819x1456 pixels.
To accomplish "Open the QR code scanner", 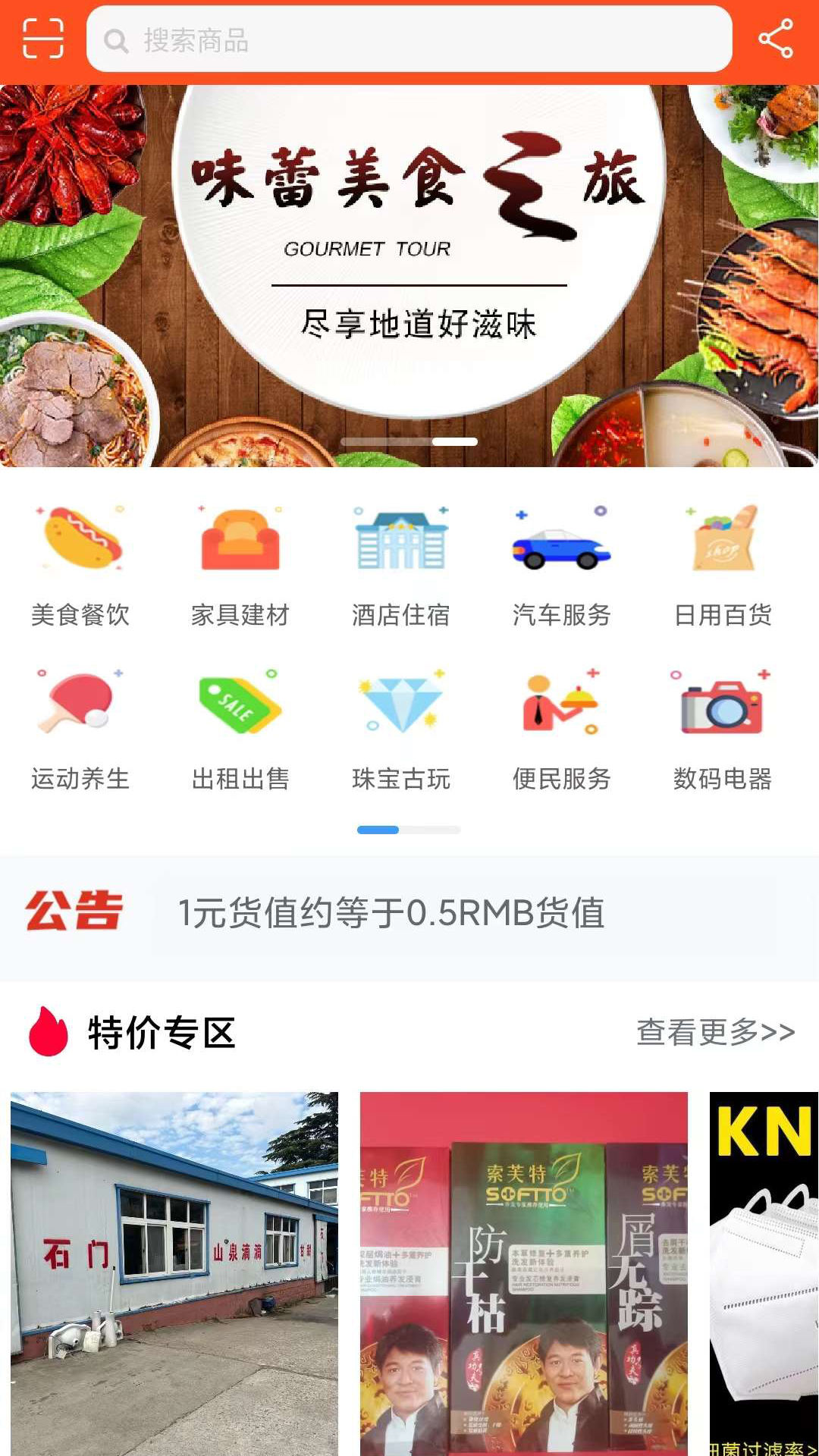I will (x=43, y=42).
